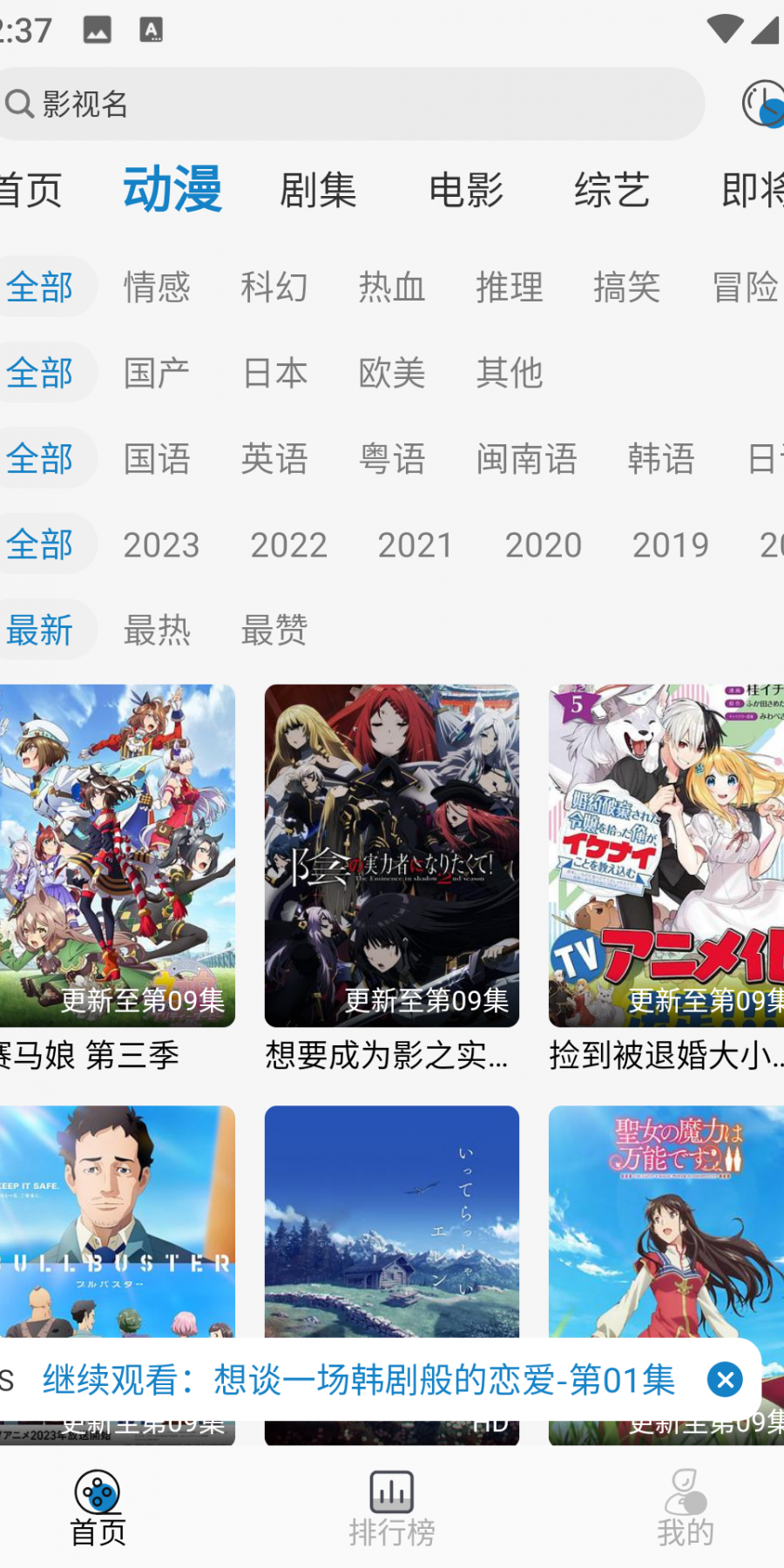
Task: Select the year 2022 filter
Action: [x=288, y=544]
